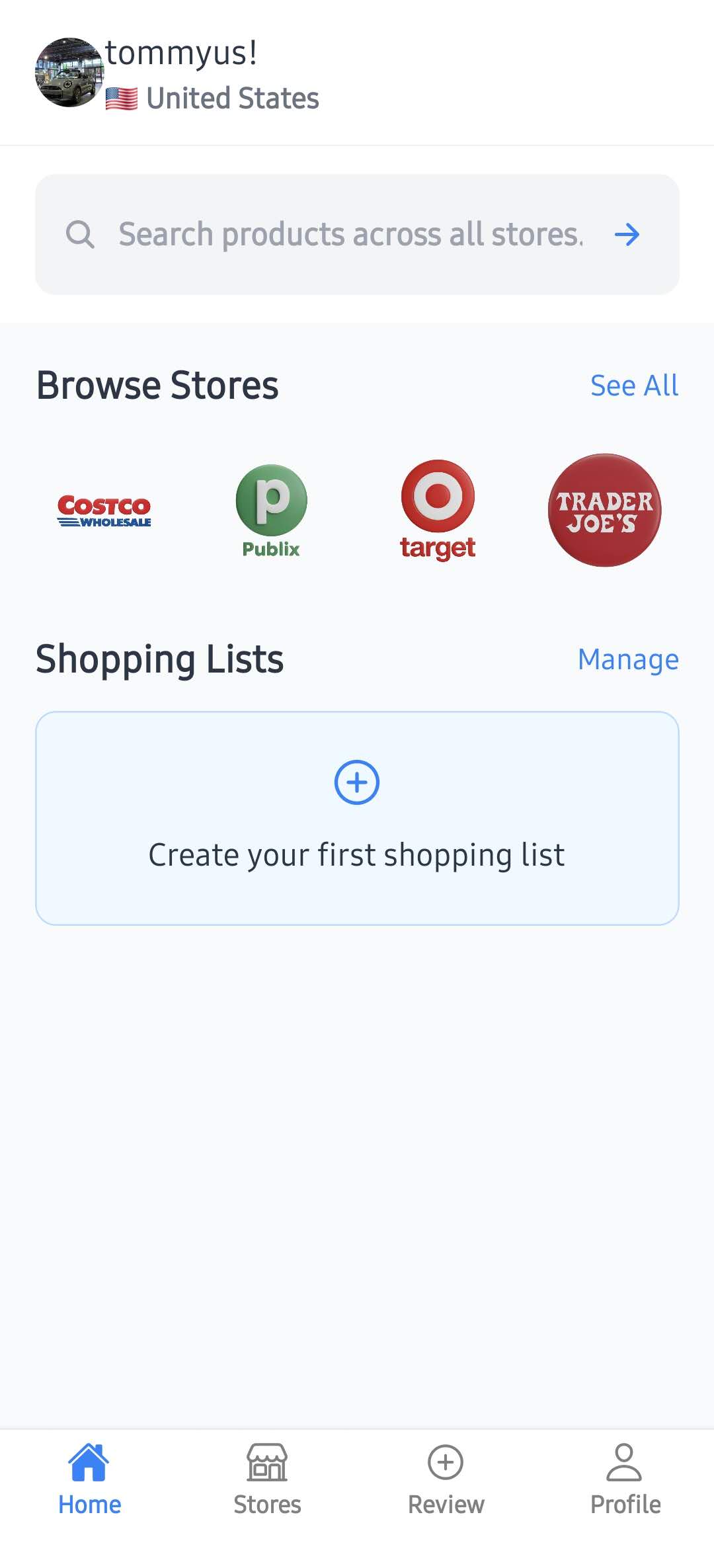Viewport: 714px width, 1568px height.
Task: Open the tommyus profile avatar
Action: click(x=69, y=73)
